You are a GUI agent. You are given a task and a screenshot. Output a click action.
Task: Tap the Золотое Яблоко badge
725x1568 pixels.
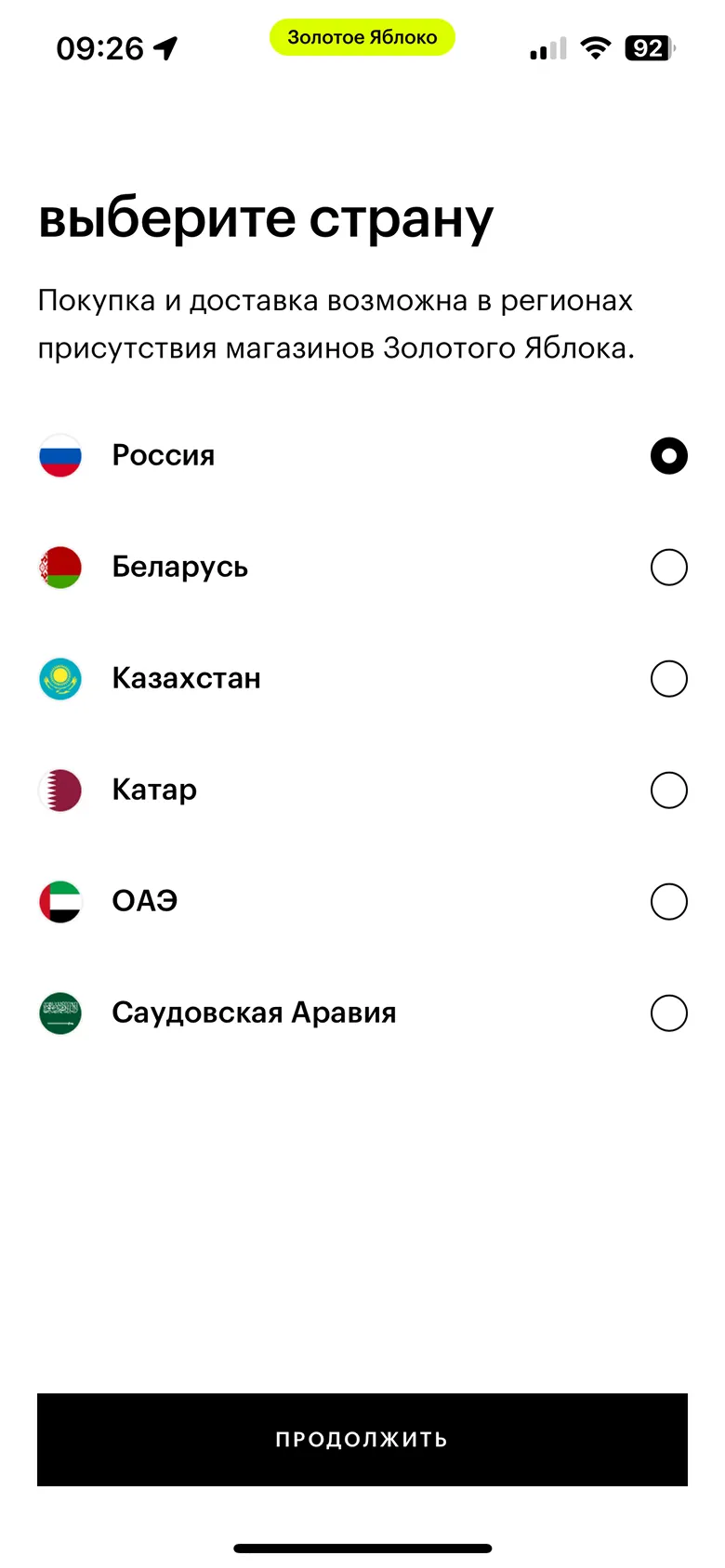362,37
